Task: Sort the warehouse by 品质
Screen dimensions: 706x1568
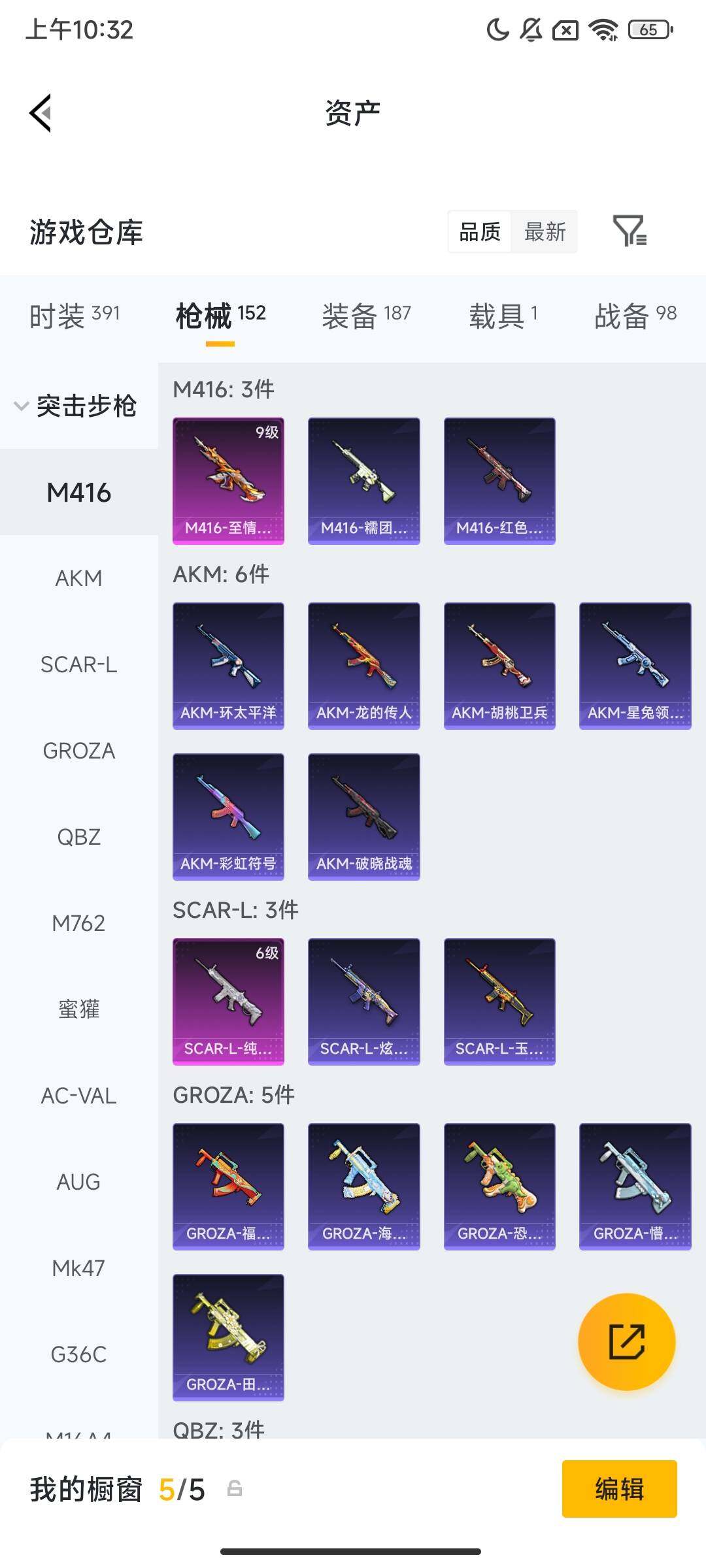Action: [x=480, y=231]
